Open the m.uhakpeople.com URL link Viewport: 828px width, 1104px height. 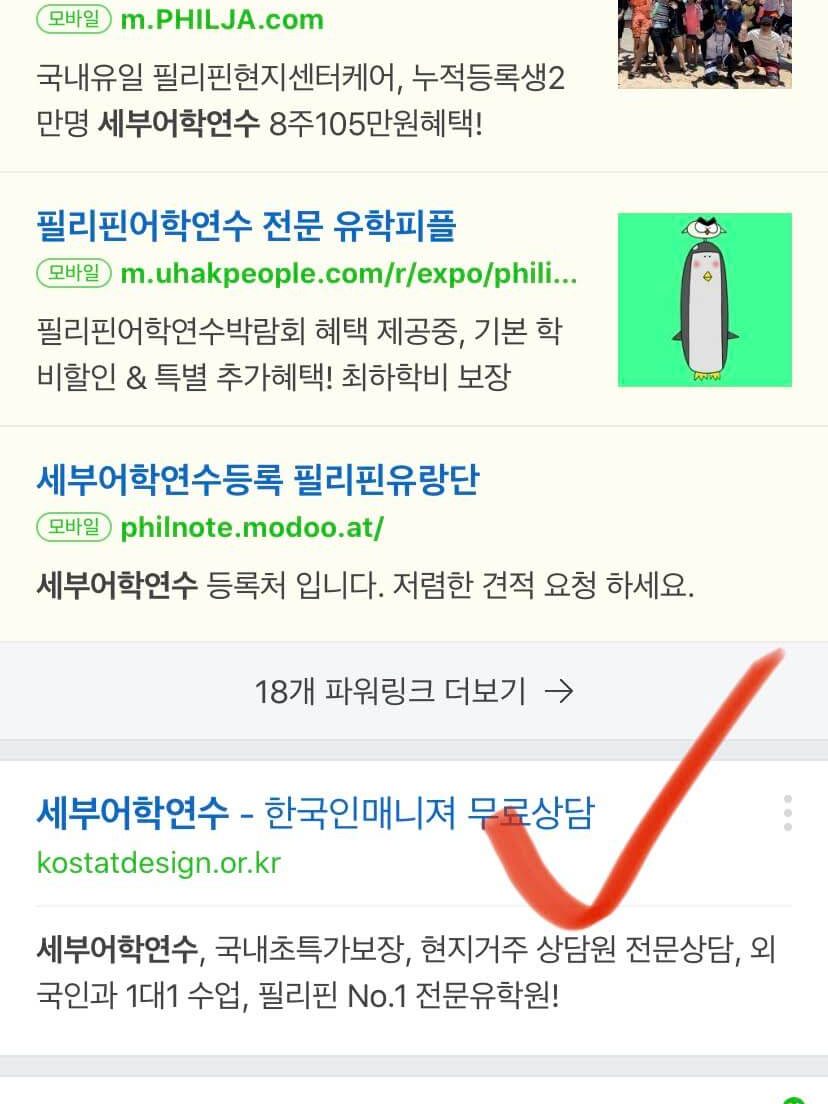[x=348, y=274]
